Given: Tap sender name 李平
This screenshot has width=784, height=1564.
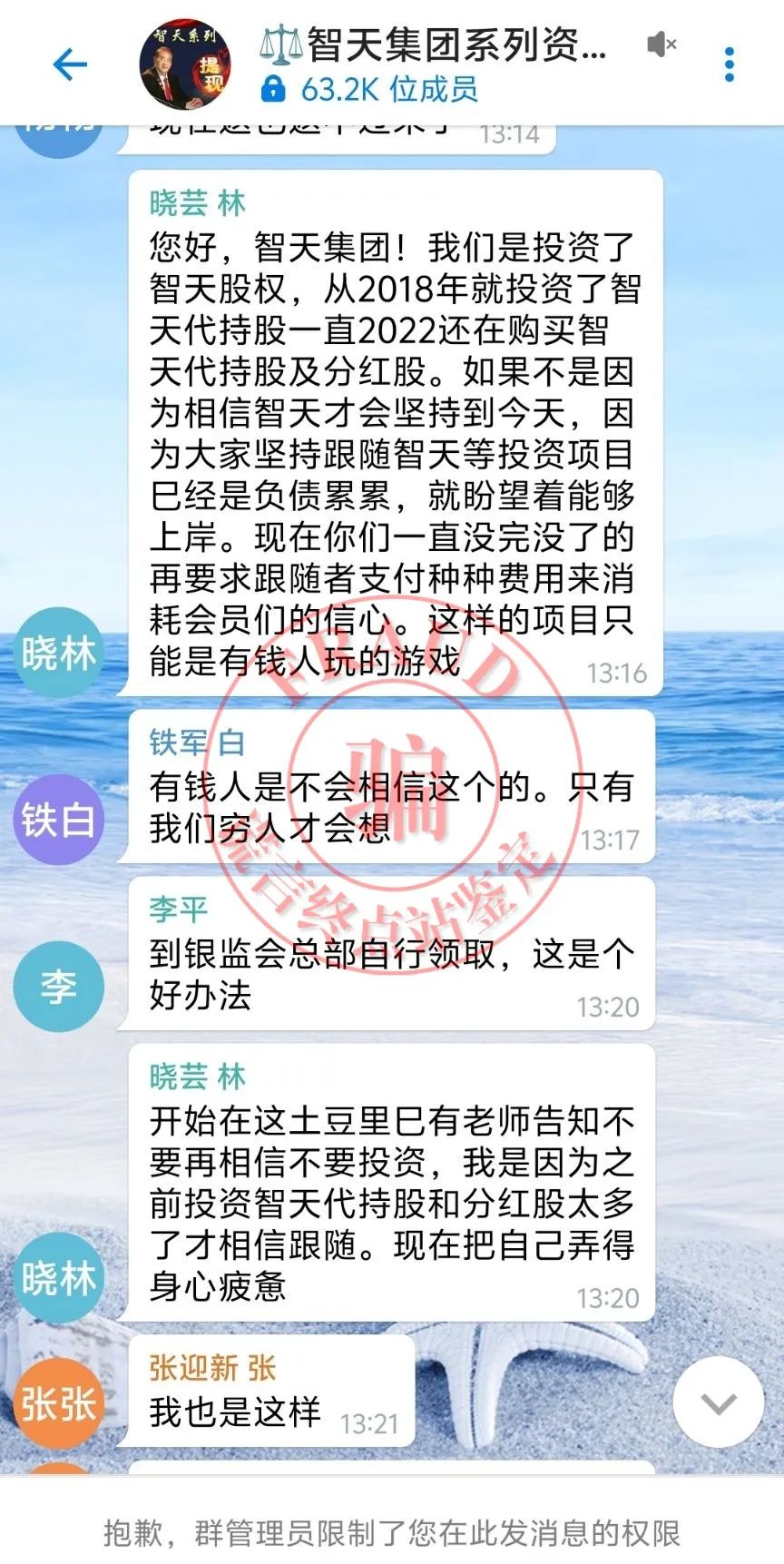Looking at the screenshot, I should [179, 910].
